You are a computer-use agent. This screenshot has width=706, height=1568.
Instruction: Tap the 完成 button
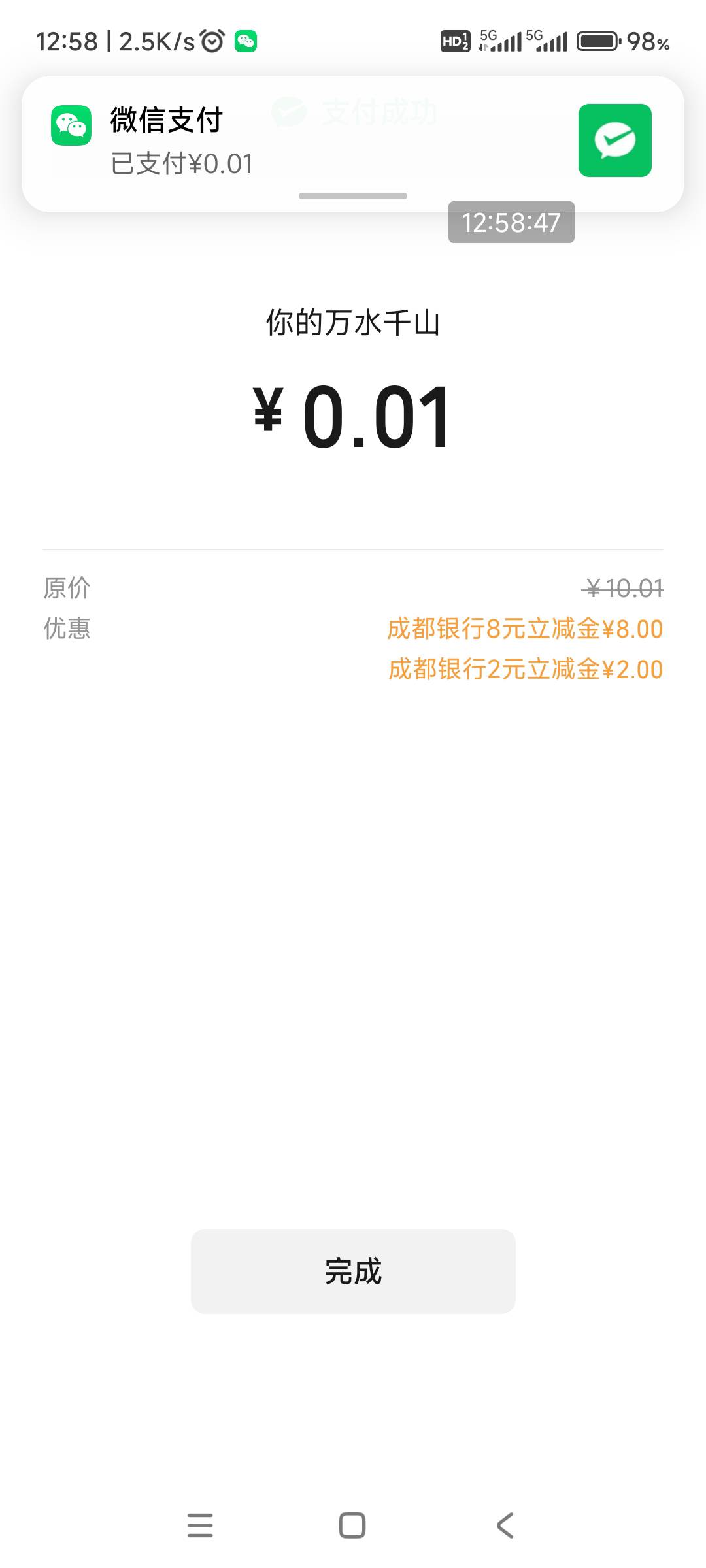[x=353, y=1271]
